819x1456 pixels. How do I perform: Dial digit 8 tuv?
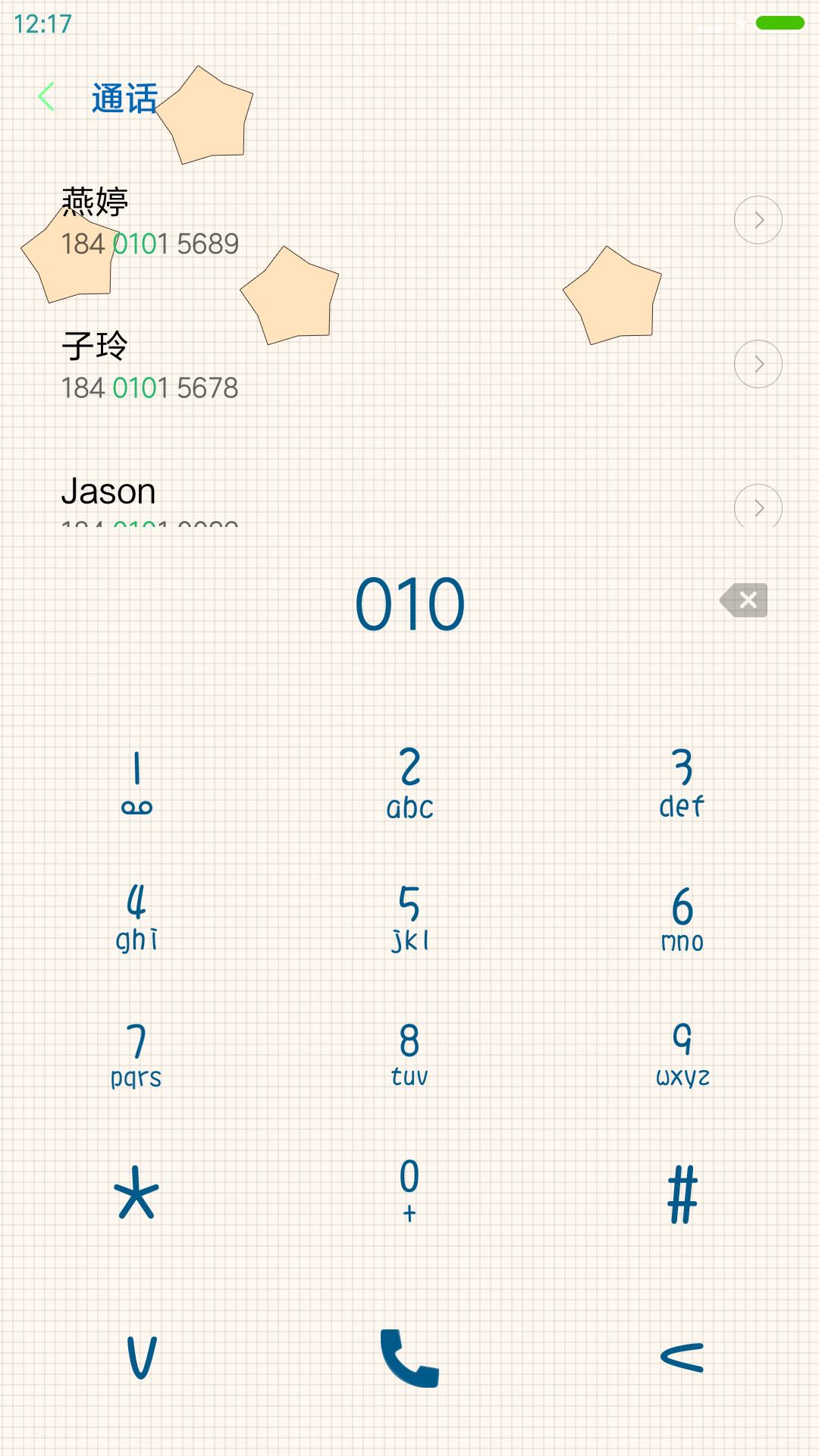coord(409,1054)
